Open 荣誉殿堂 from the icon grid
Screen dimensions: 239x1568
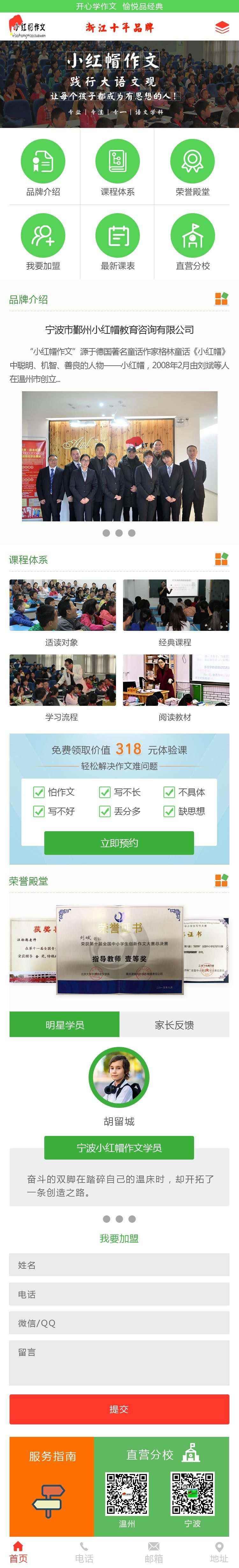[x=192, y=161]
